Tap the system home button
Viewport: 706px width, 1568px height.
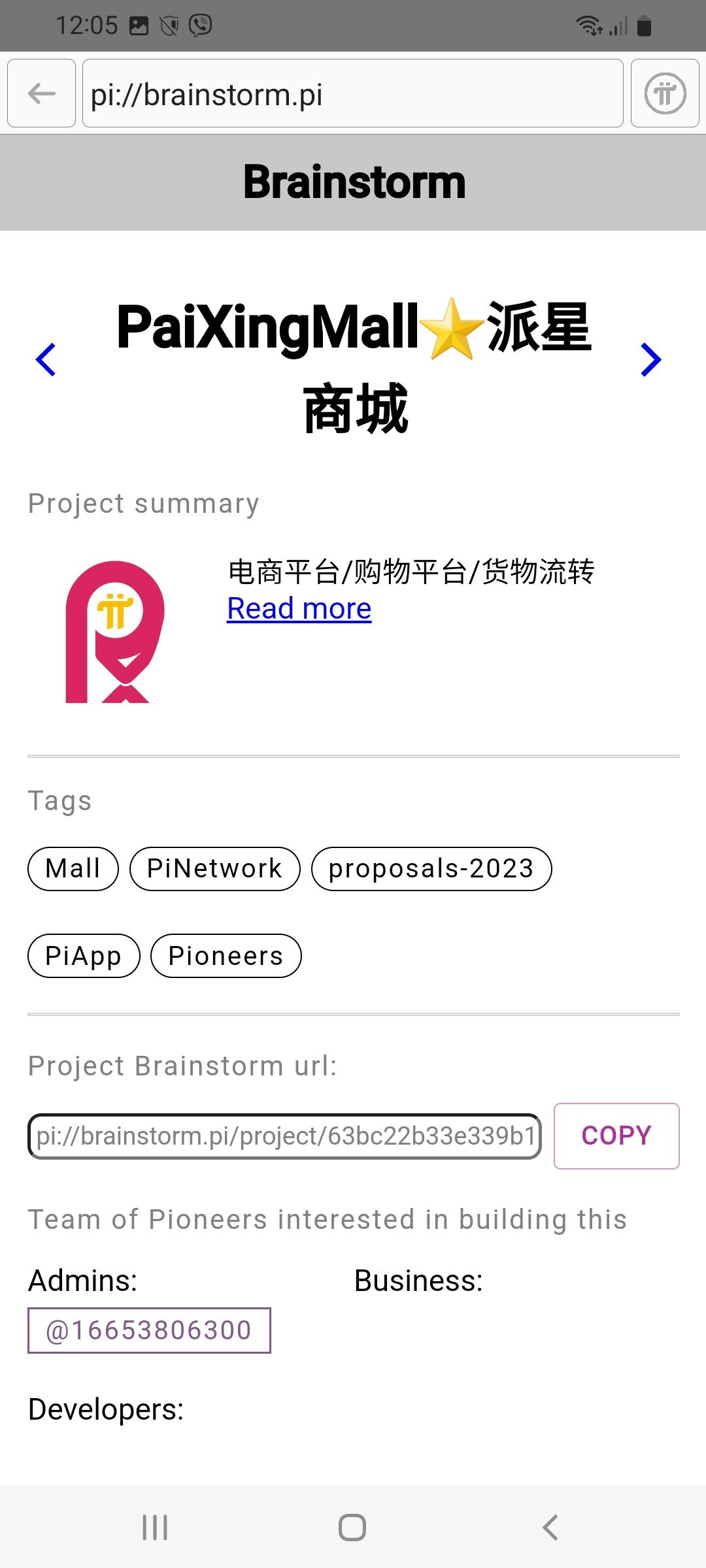pos(352,1527)
